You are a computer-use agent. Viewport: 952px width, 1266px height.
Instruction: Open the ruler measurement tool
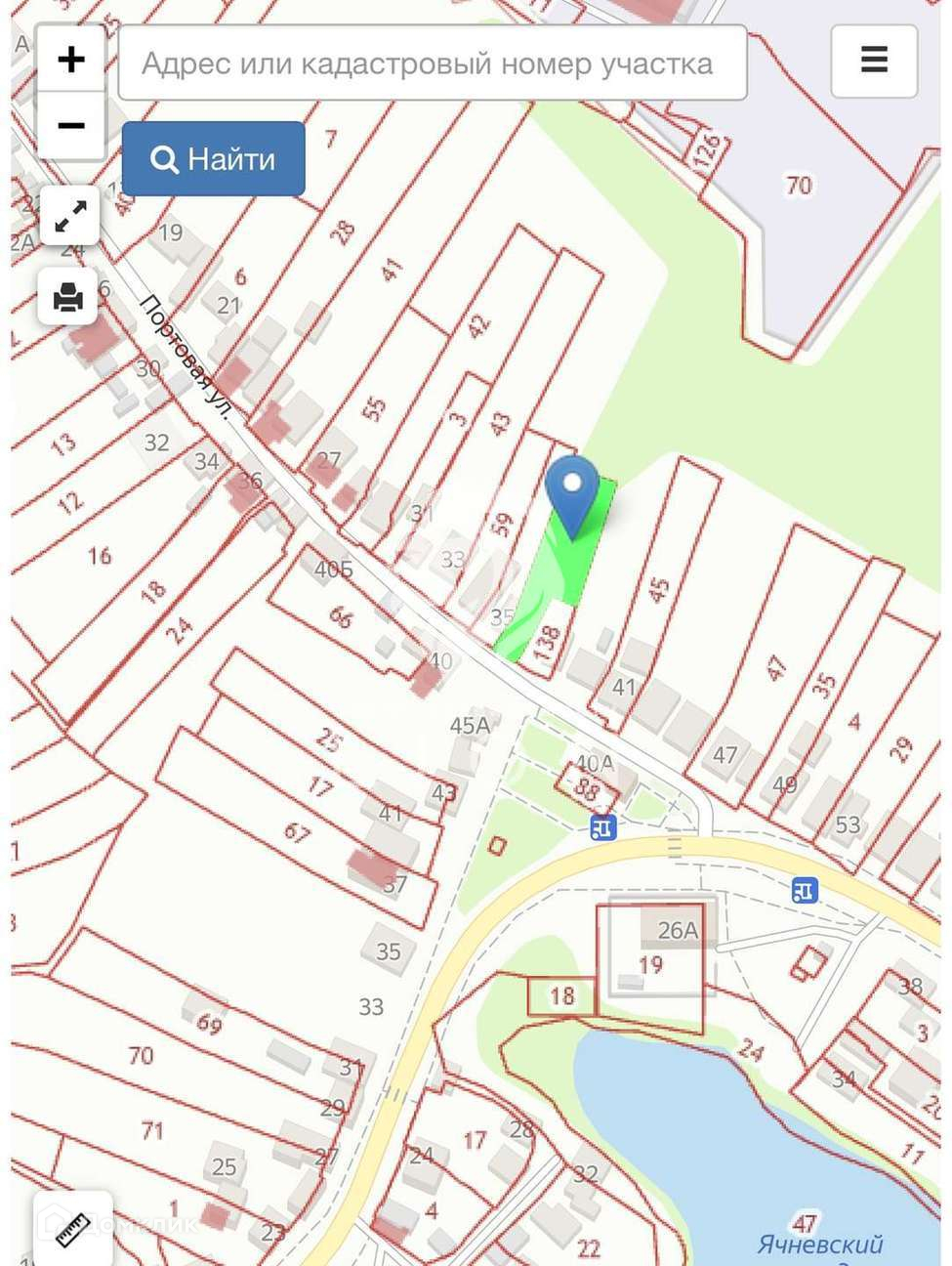(72, 1227)
